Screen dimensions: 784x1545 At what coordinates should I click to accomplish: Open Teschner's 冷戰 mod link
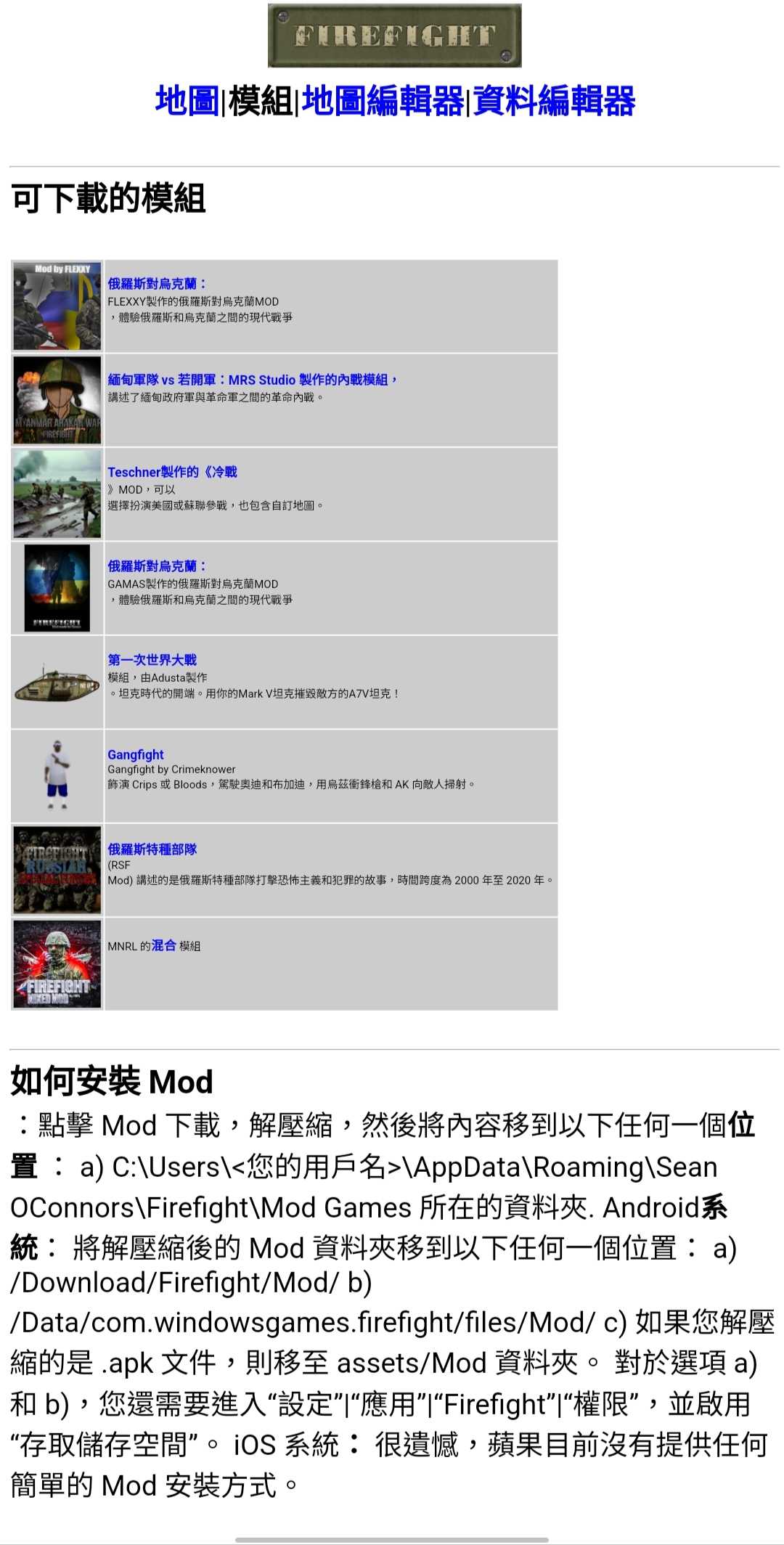172,472
